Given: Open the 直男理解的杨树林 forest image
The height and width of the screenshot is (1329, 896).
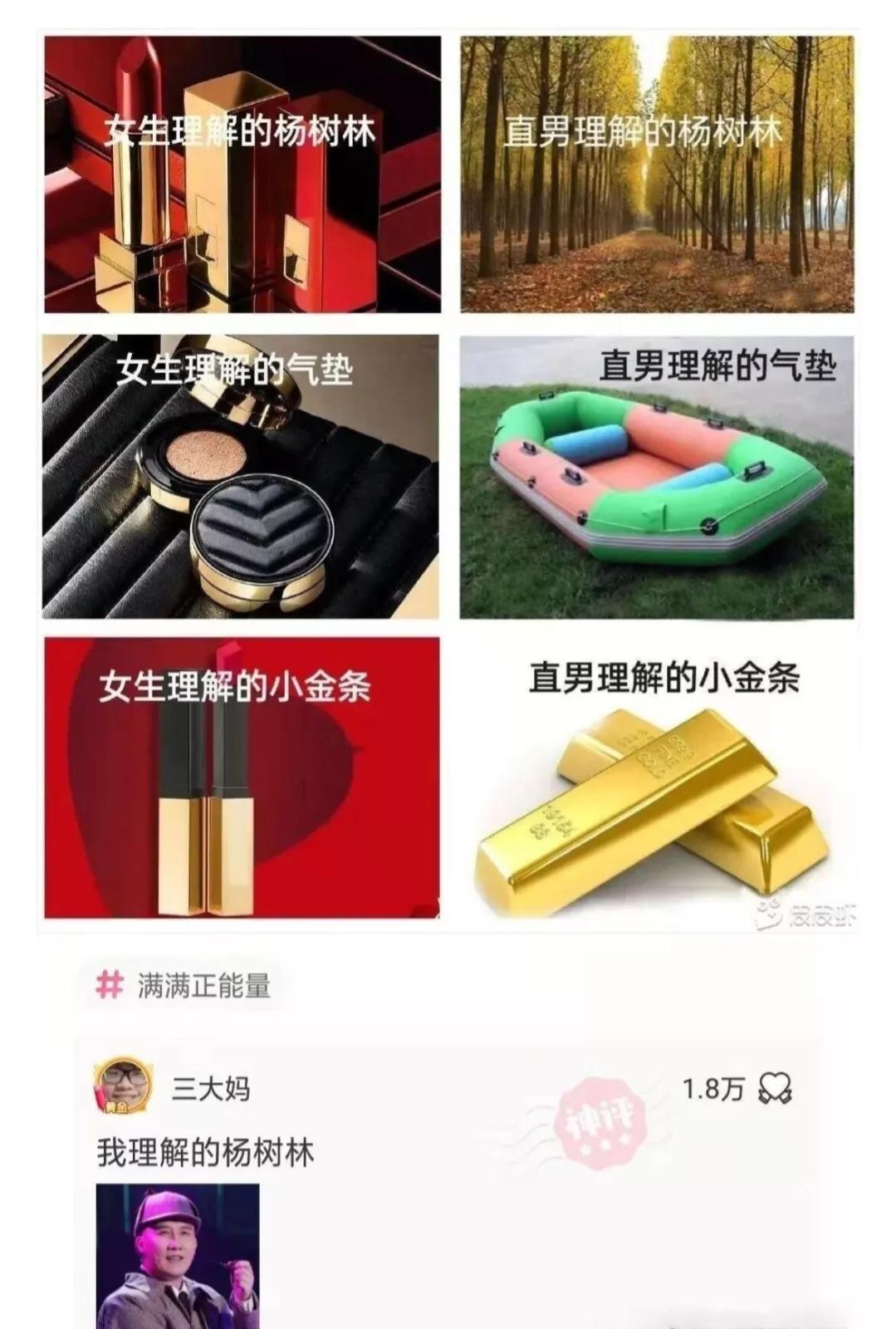Looking at the screenshot, I should (656, 174).
